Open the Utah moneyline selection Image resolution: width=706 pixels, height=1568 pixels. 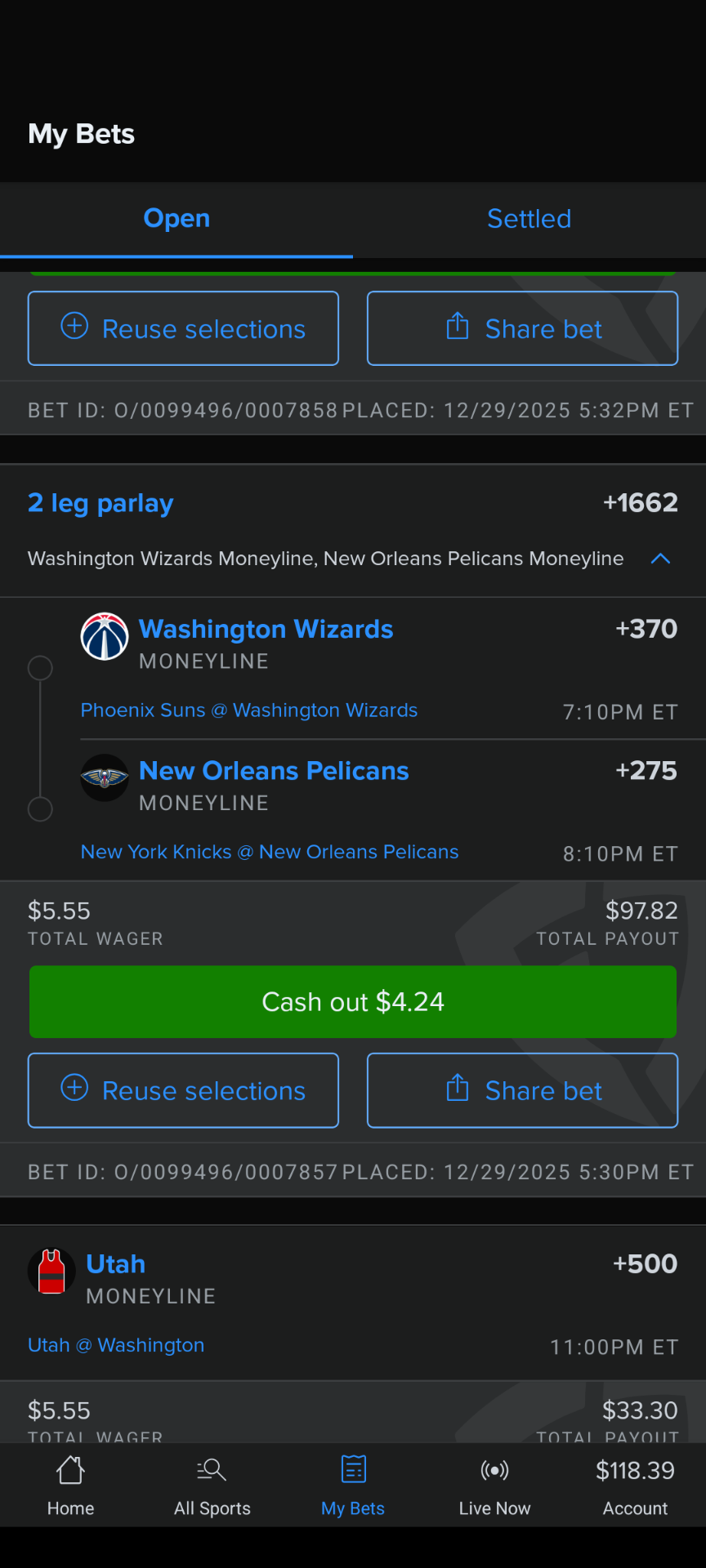pyautogui.click(x=116, y=1264)
